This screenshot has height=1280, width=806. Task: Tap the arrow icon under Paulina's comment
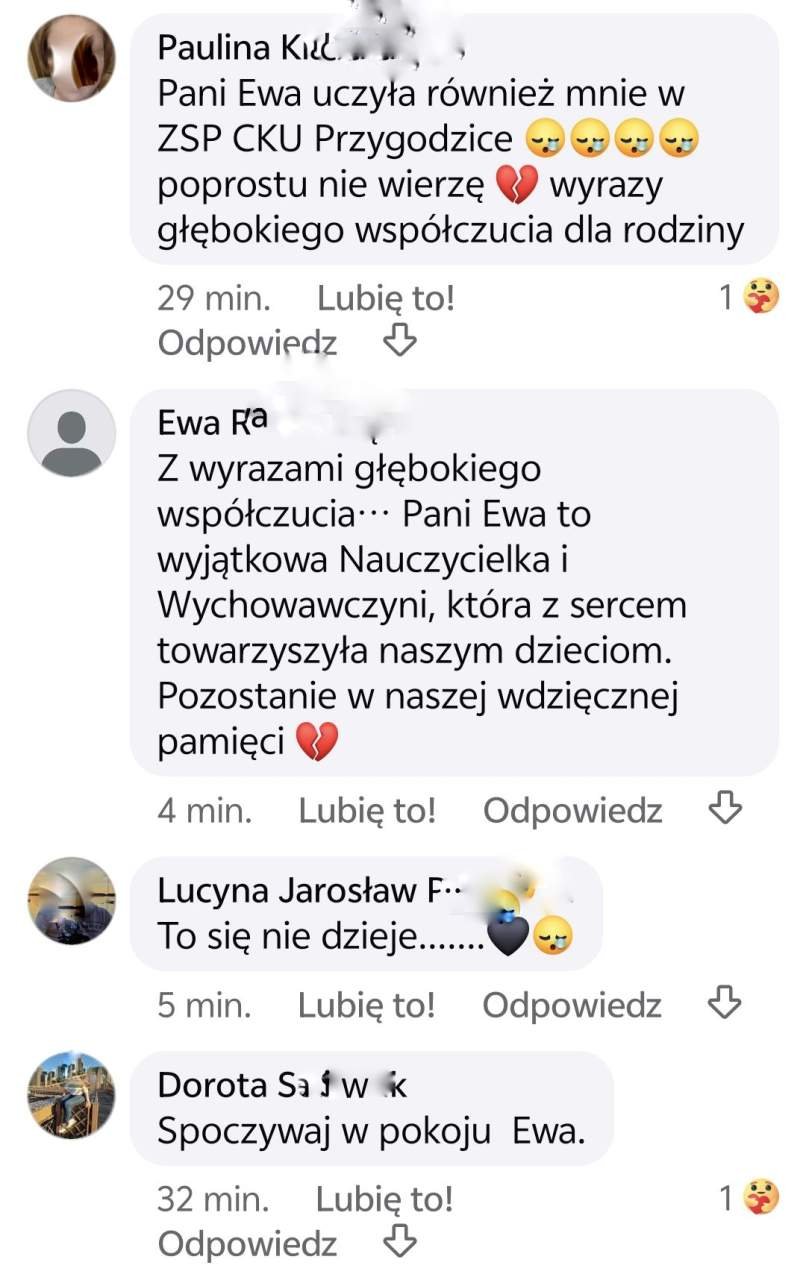400,342
